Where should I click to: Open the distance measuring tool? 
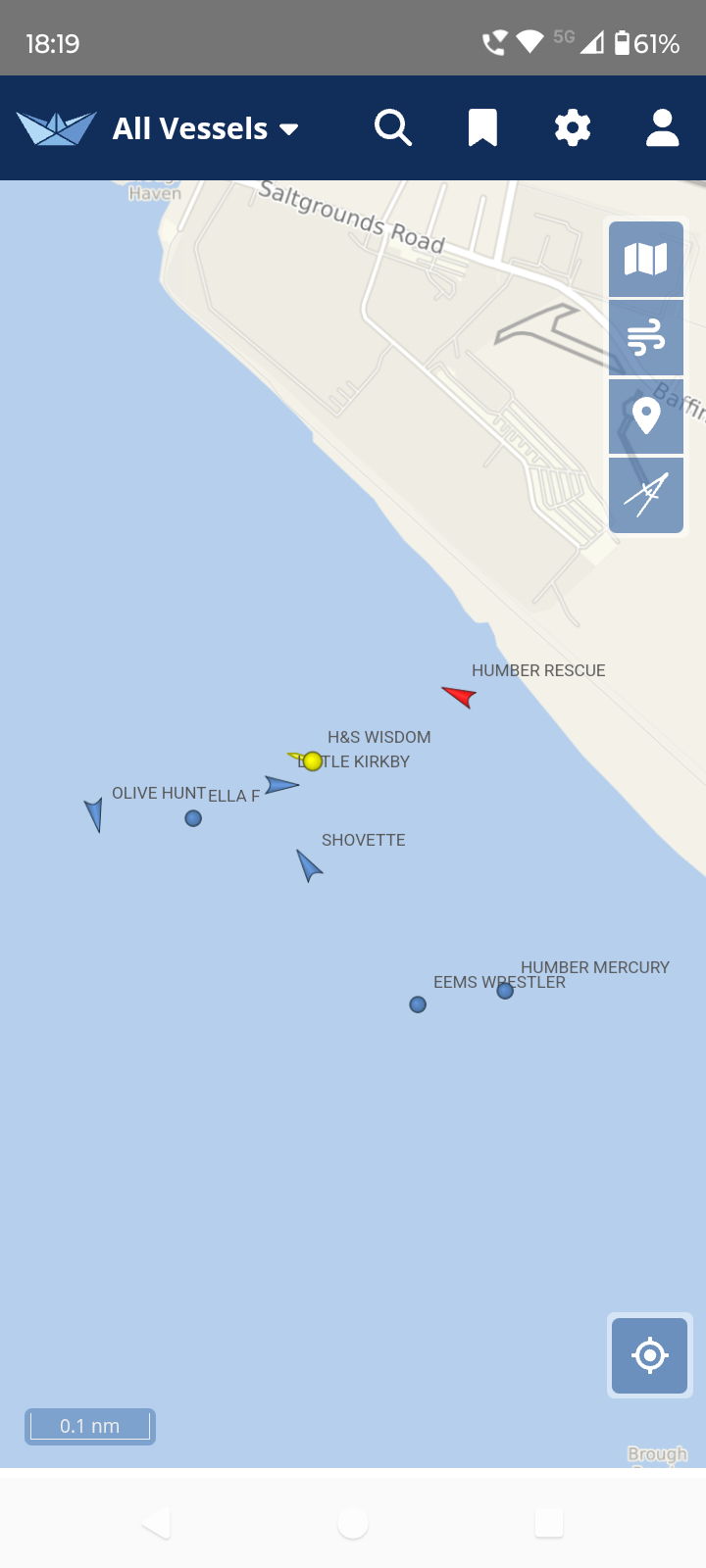click(x=646, y=495)
